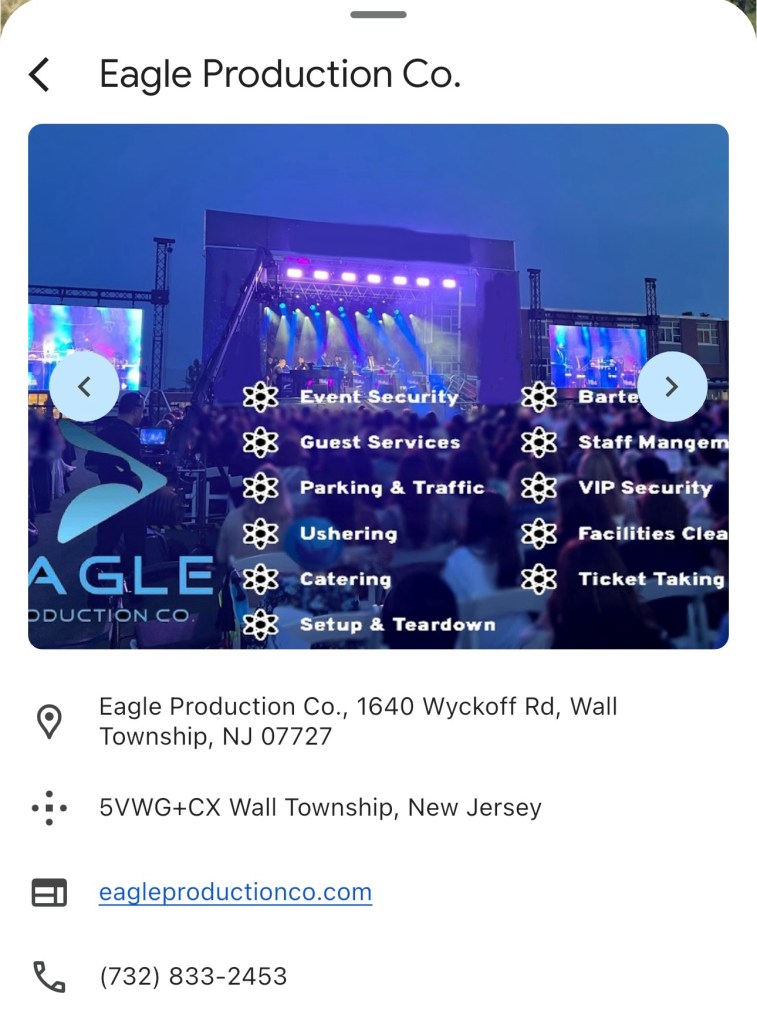
Task: Show the previous photo in the carousel
Action: [84, 387]
